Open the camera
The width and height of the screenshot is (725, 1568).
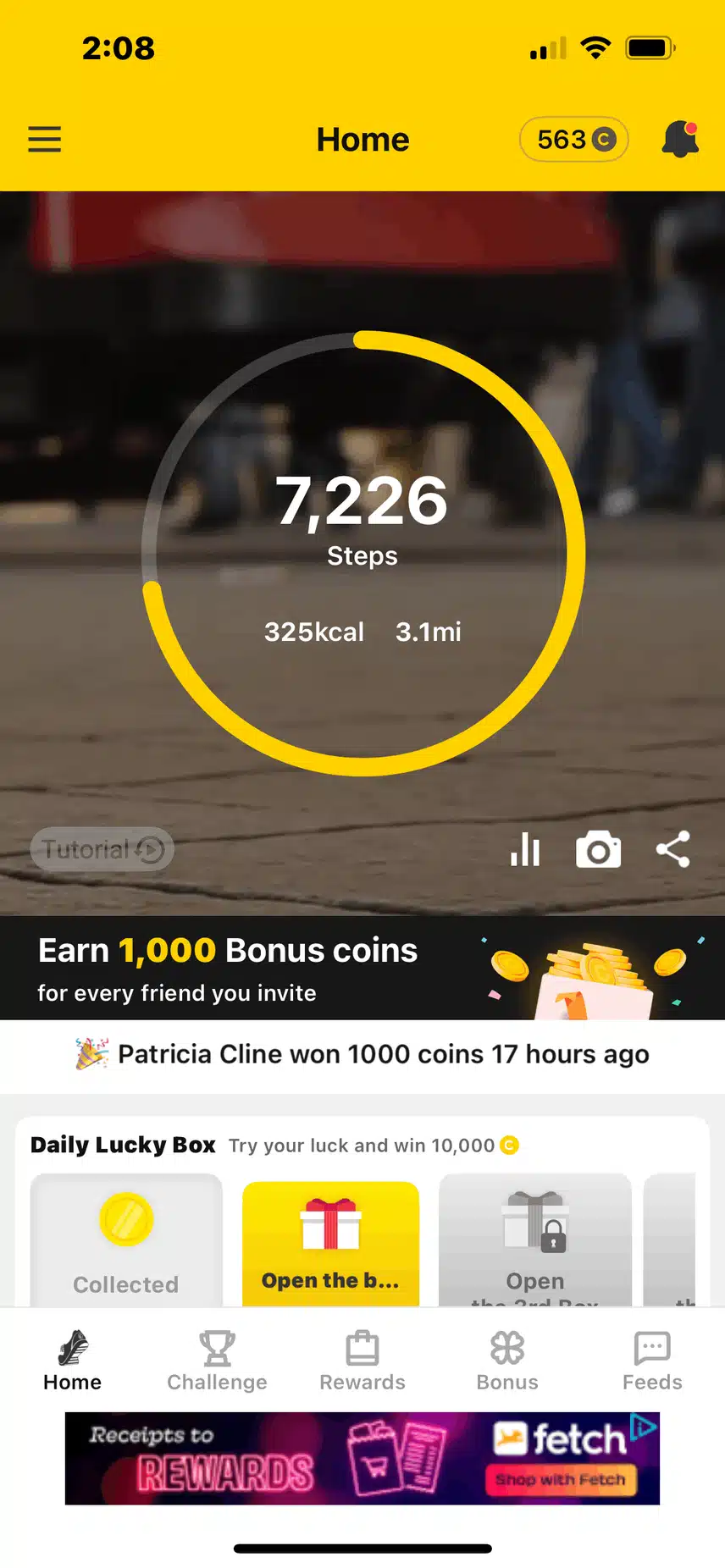click(x=598, y=849)
